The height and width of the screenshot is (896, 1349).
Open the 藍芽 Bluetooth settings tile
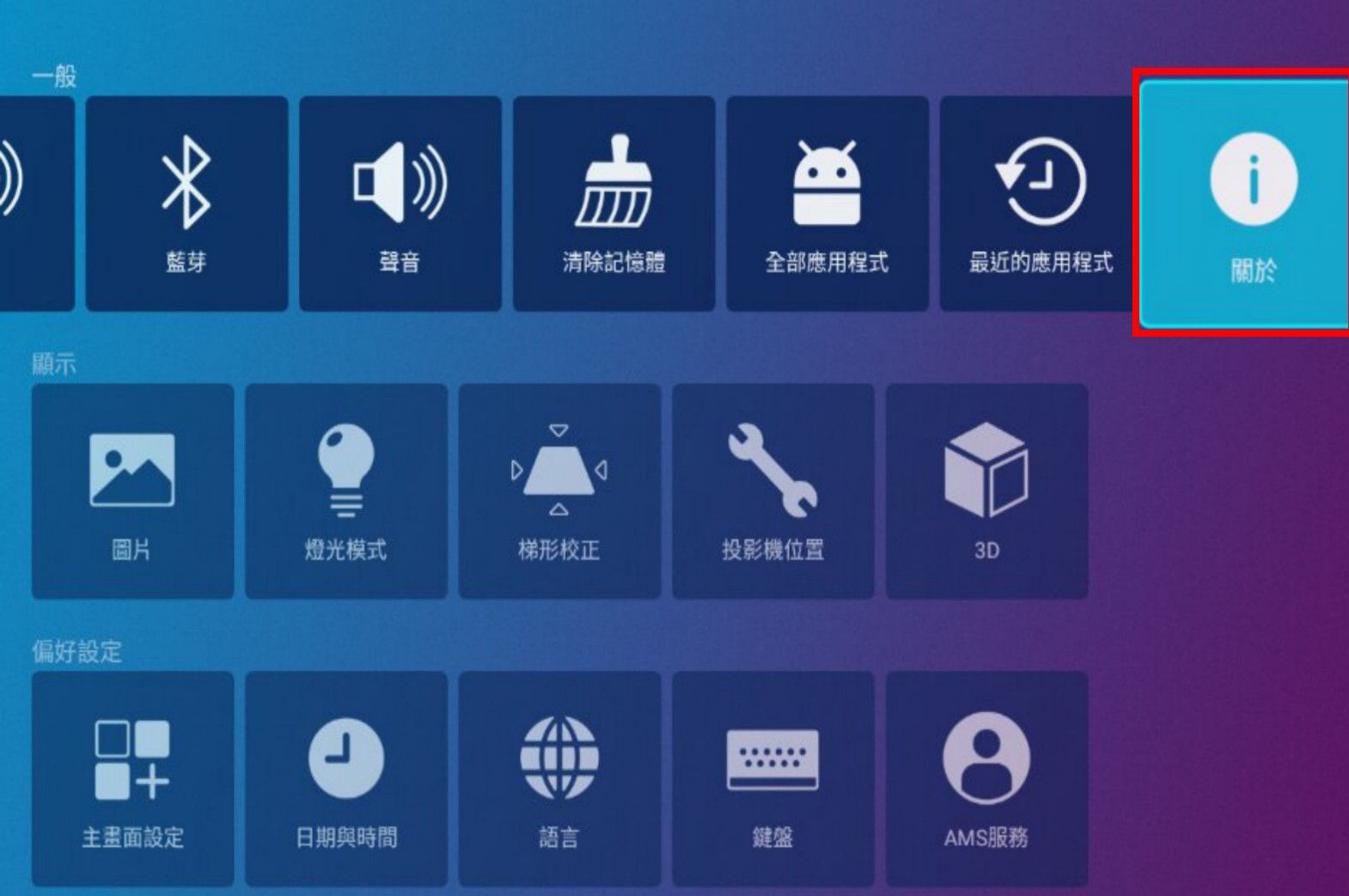(x=186, y=204)
